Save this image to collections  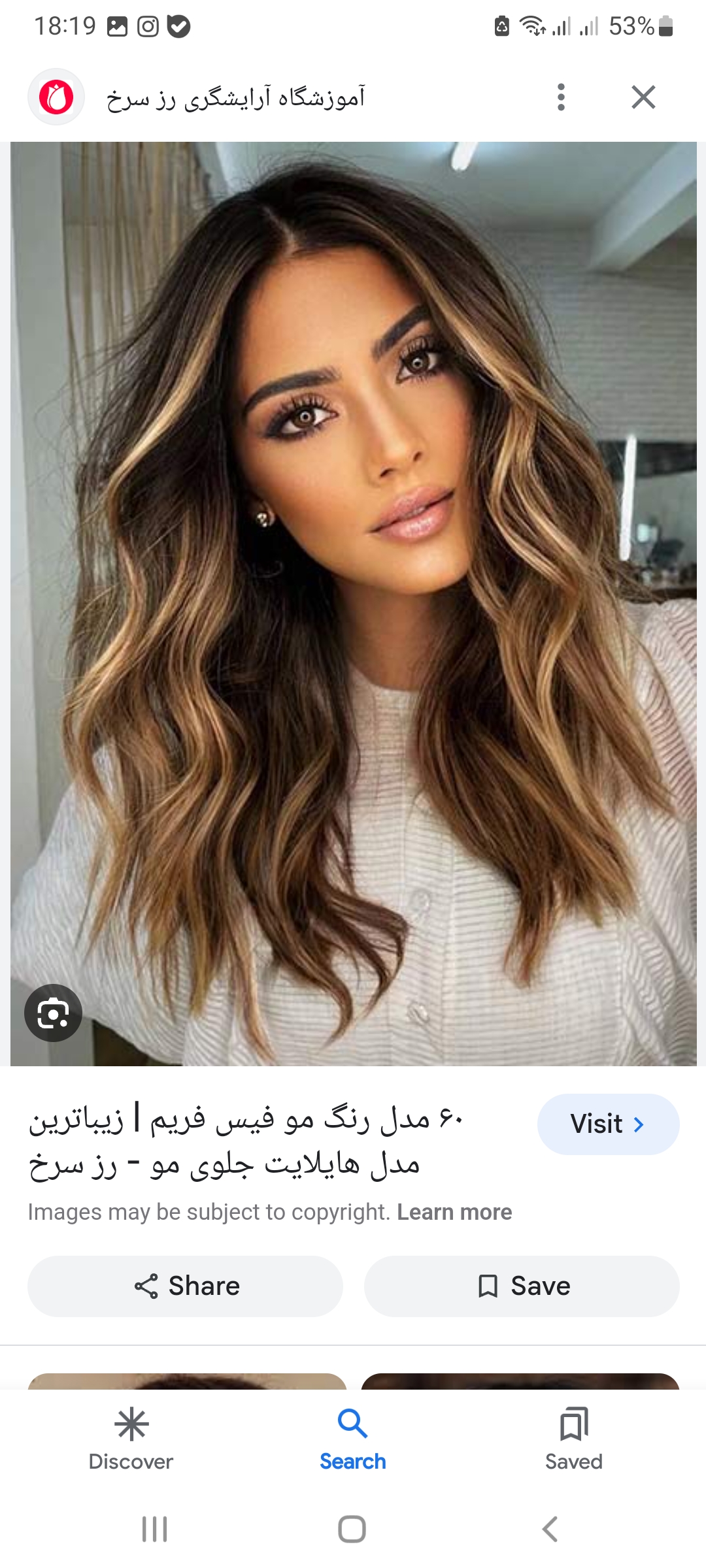pyautogui.click(x=522, y=1286)
